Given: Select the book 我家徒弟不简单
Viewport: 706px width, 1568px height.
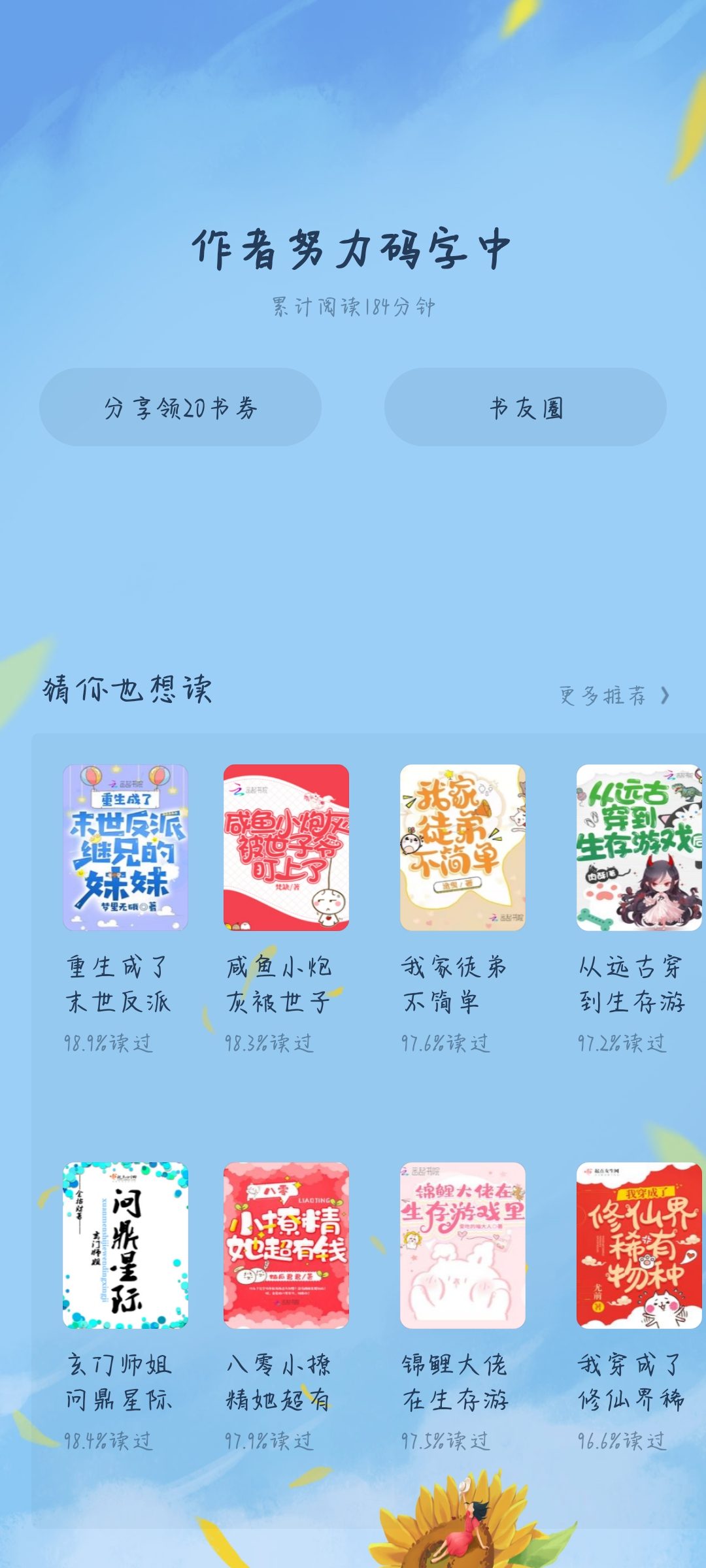Looking at the screenshot, I should (x=463, y=847).
